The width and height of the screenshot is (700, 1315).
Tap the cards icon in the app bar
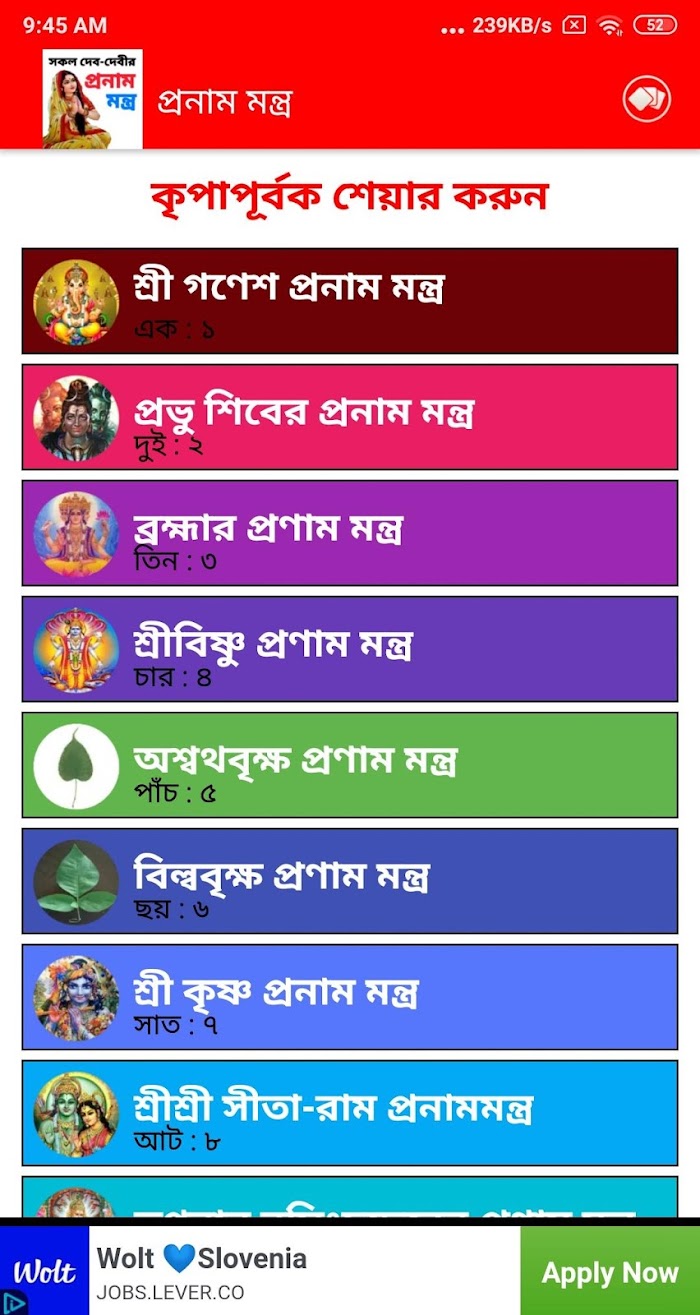(646, 101)
